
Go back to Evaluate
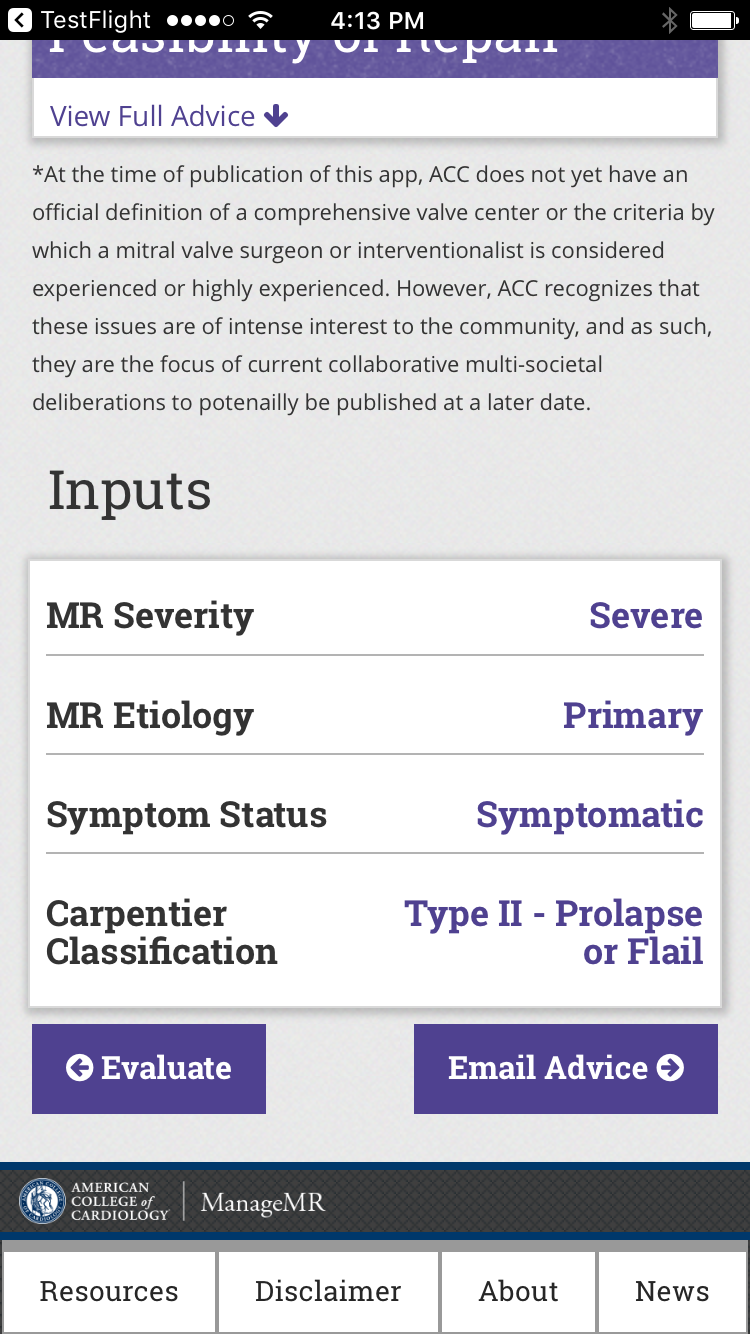(149, 1068)
